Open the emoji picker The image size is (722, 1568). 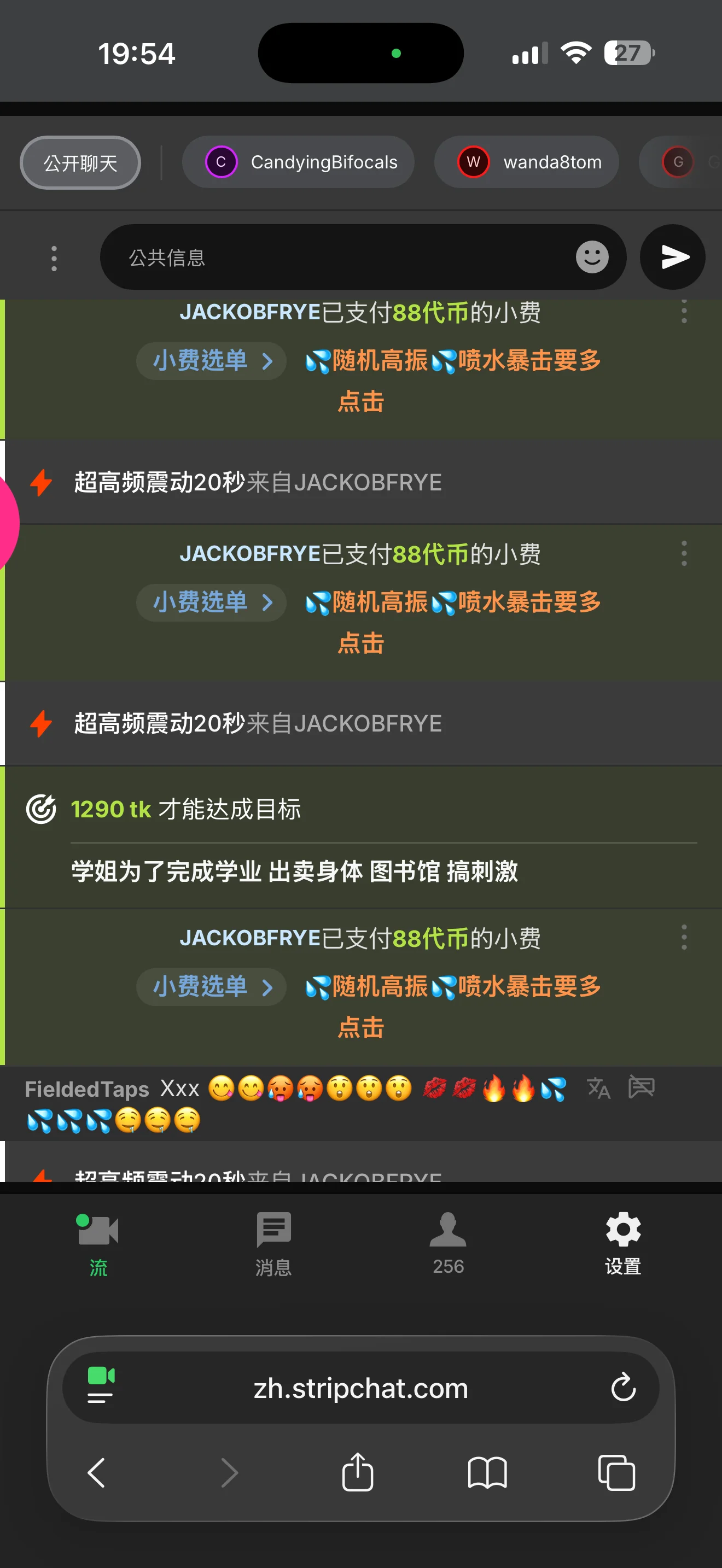point(592,258)
